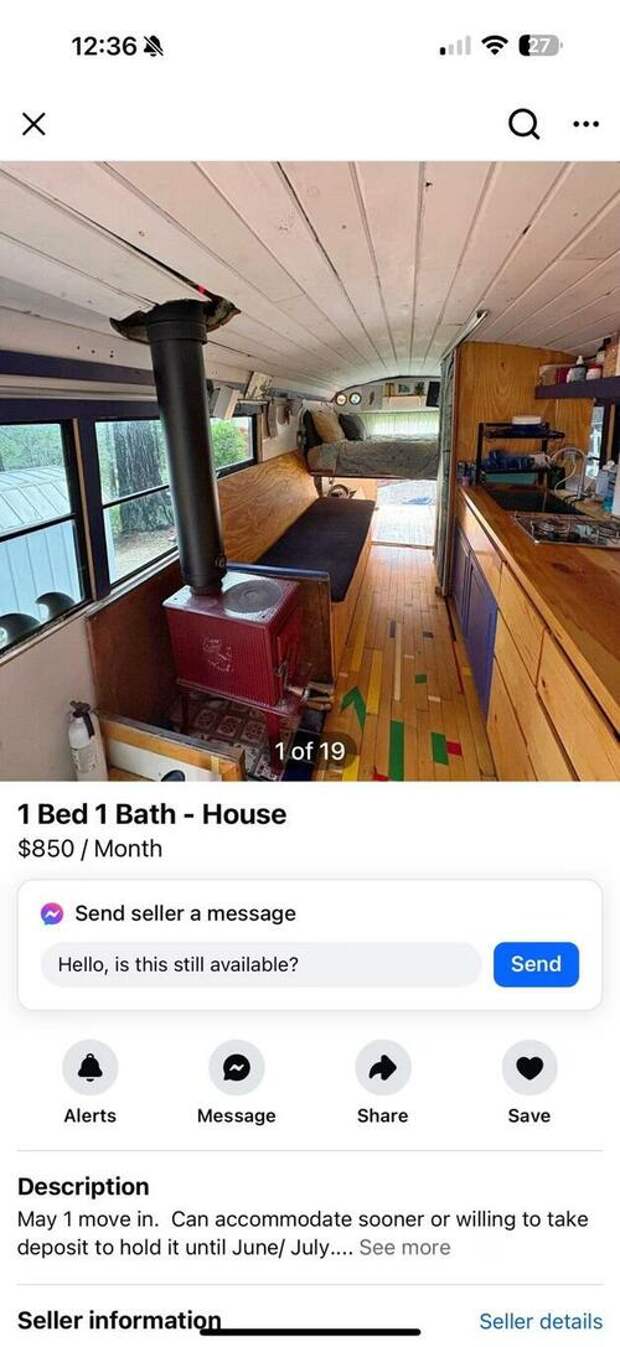The height and width of the screenshot is (1347, 620).
Task: Open Seller details link
Action: coord(540,1321)
